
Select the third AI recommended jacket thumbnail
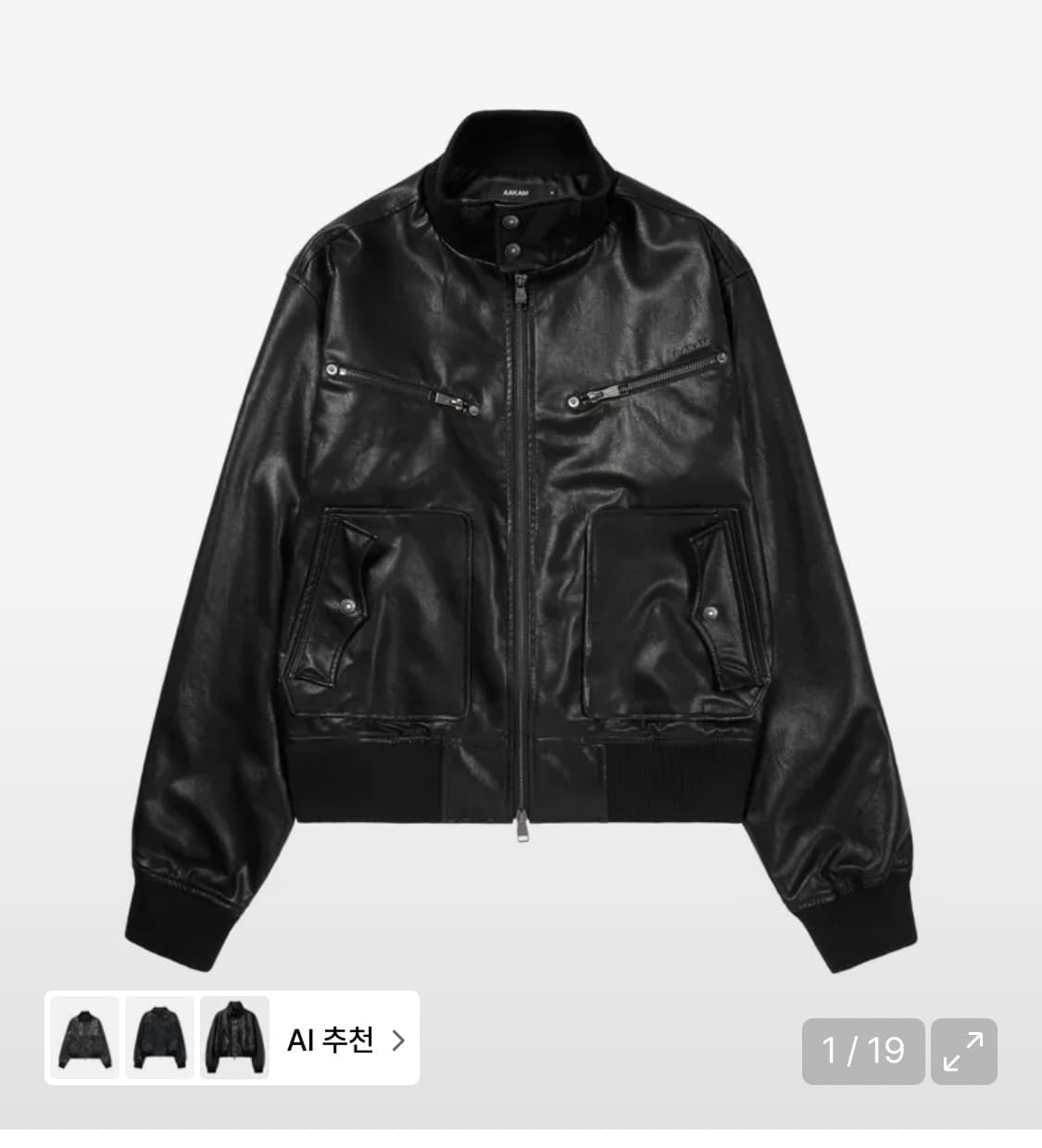(232, 1041)
